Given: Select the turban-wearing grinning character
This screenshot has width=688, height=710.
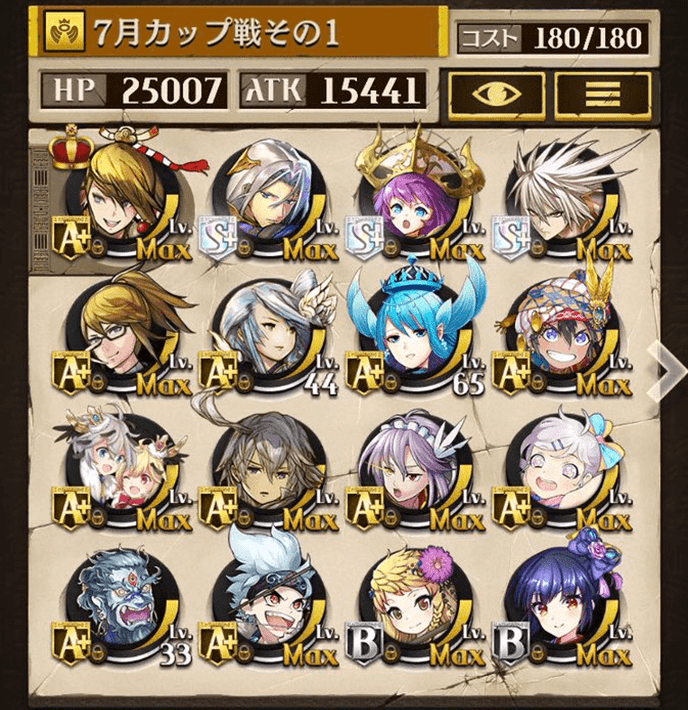Looking at the screenshot, I should 560,330.
